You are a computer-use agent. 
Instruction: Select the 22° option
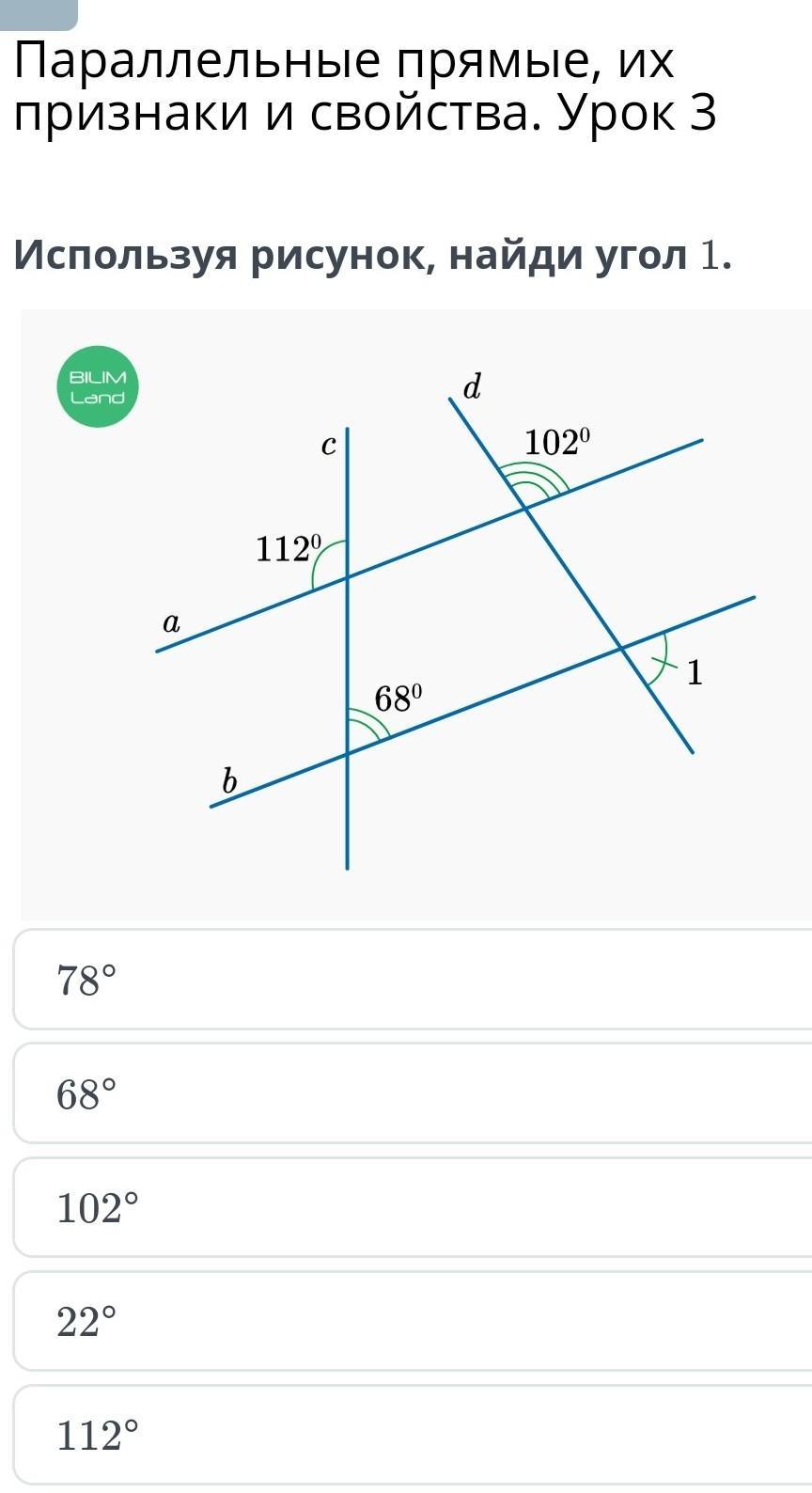click(413, 1321)
